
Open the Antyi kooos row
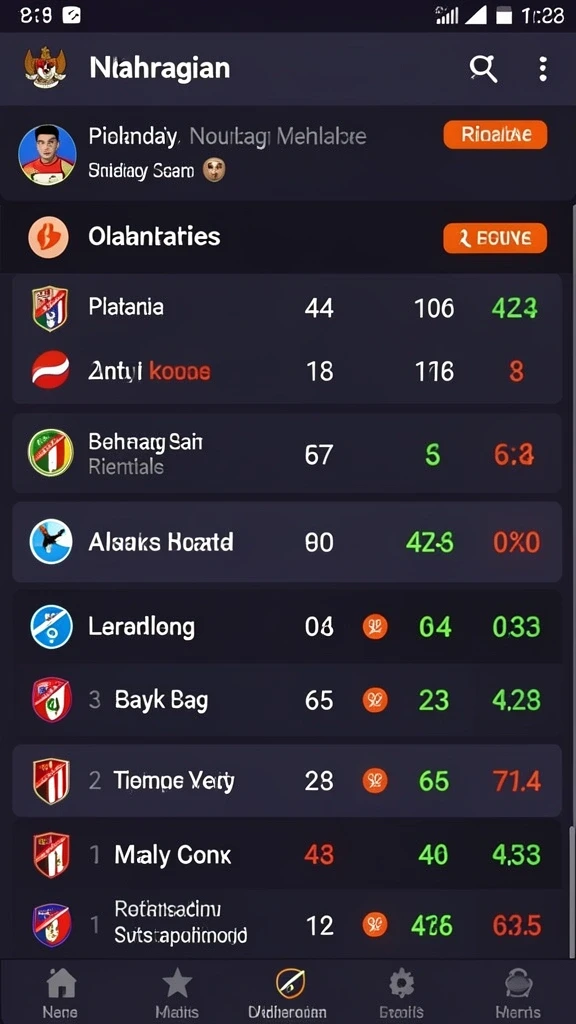pyautogui.click(x=287, y=372)
